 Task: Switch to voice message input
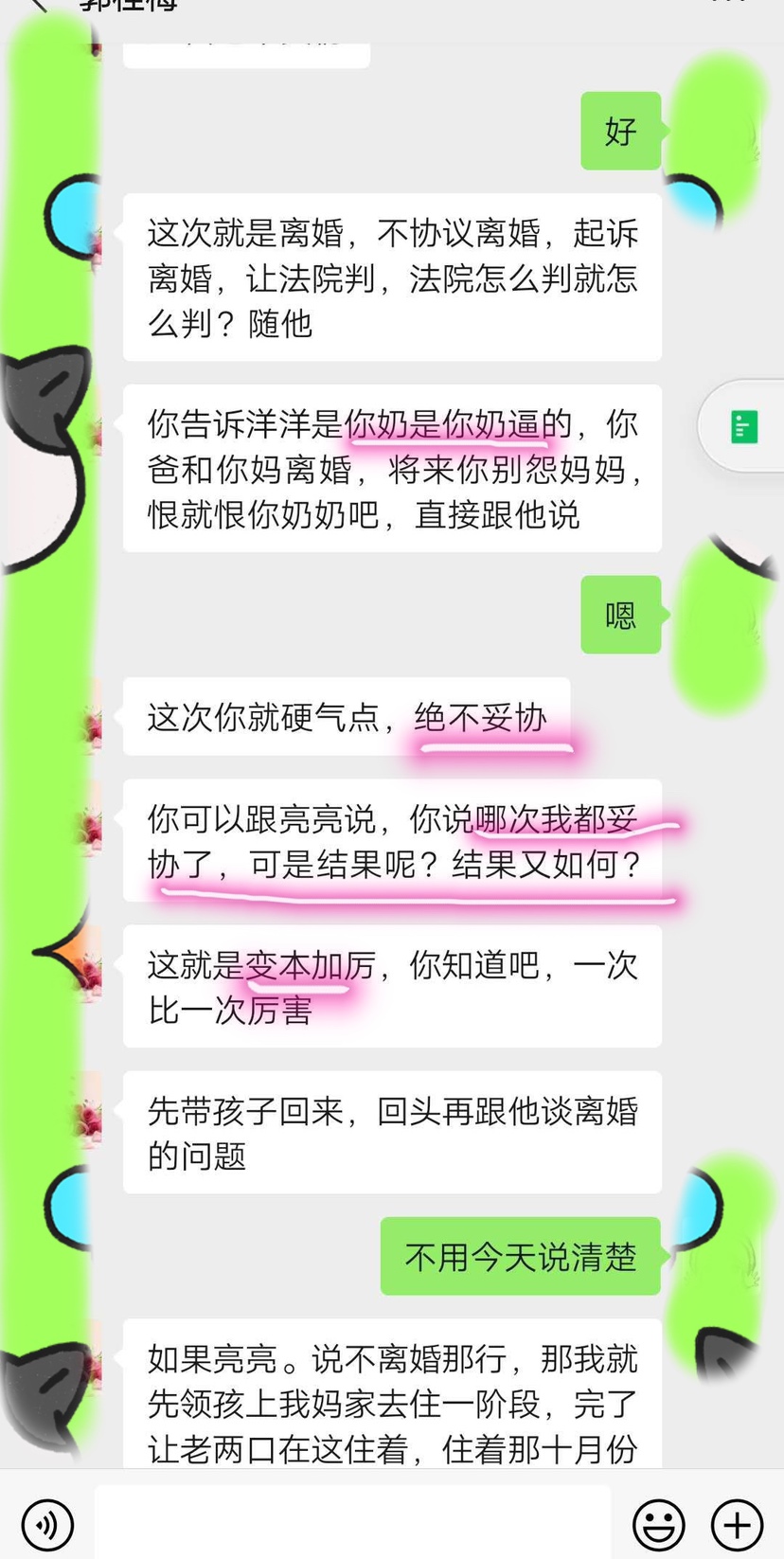47,1525
